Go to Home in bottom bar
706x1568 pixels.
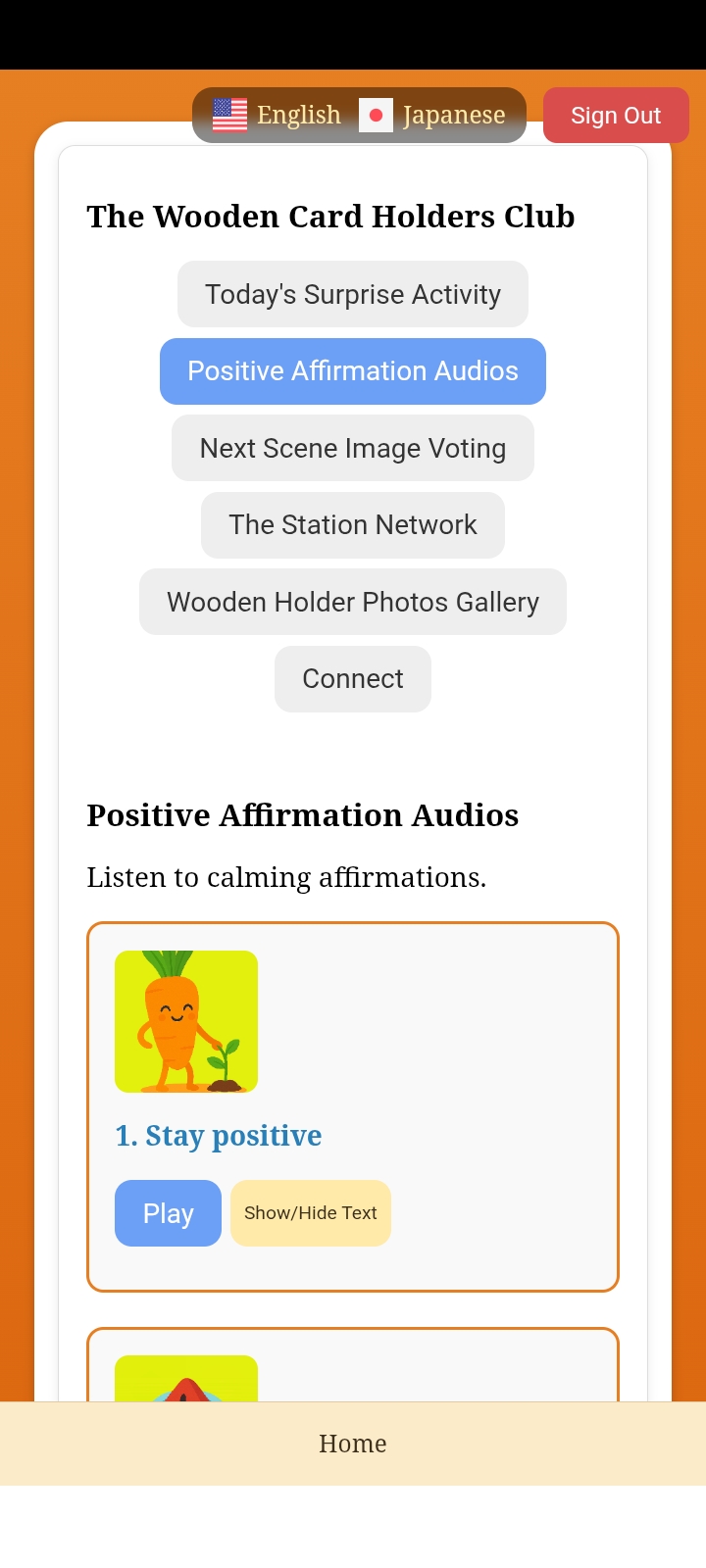pyautogui.click(x=353, y=1444)
